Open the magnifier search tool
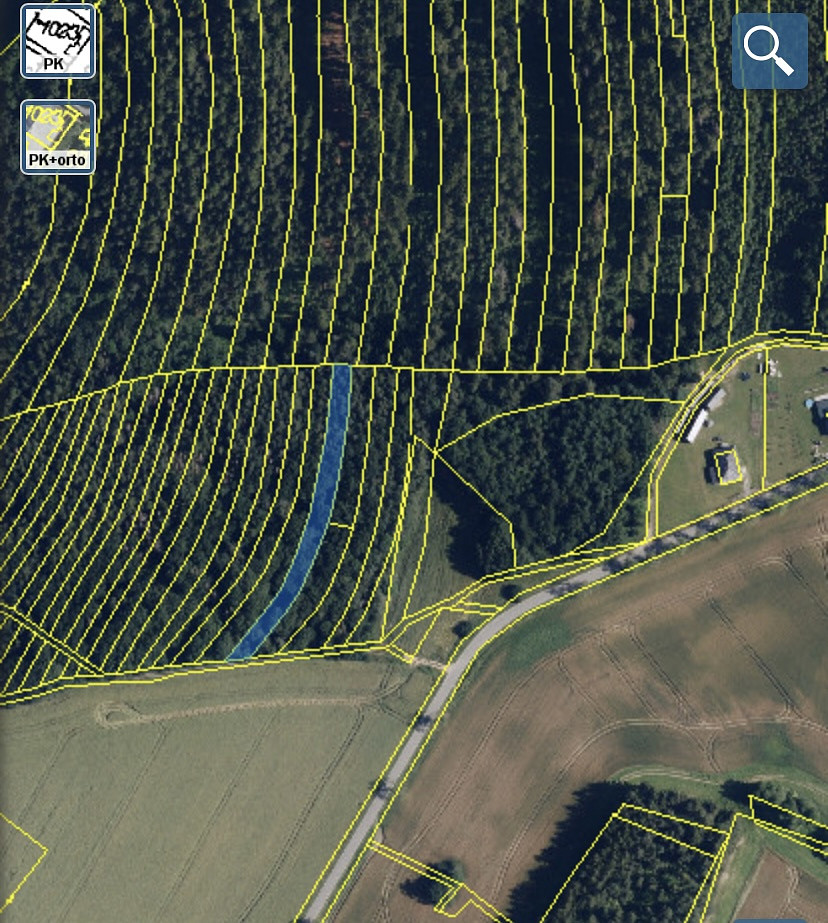The width and height of the screenshot is (828, 923). click(769, 51)
